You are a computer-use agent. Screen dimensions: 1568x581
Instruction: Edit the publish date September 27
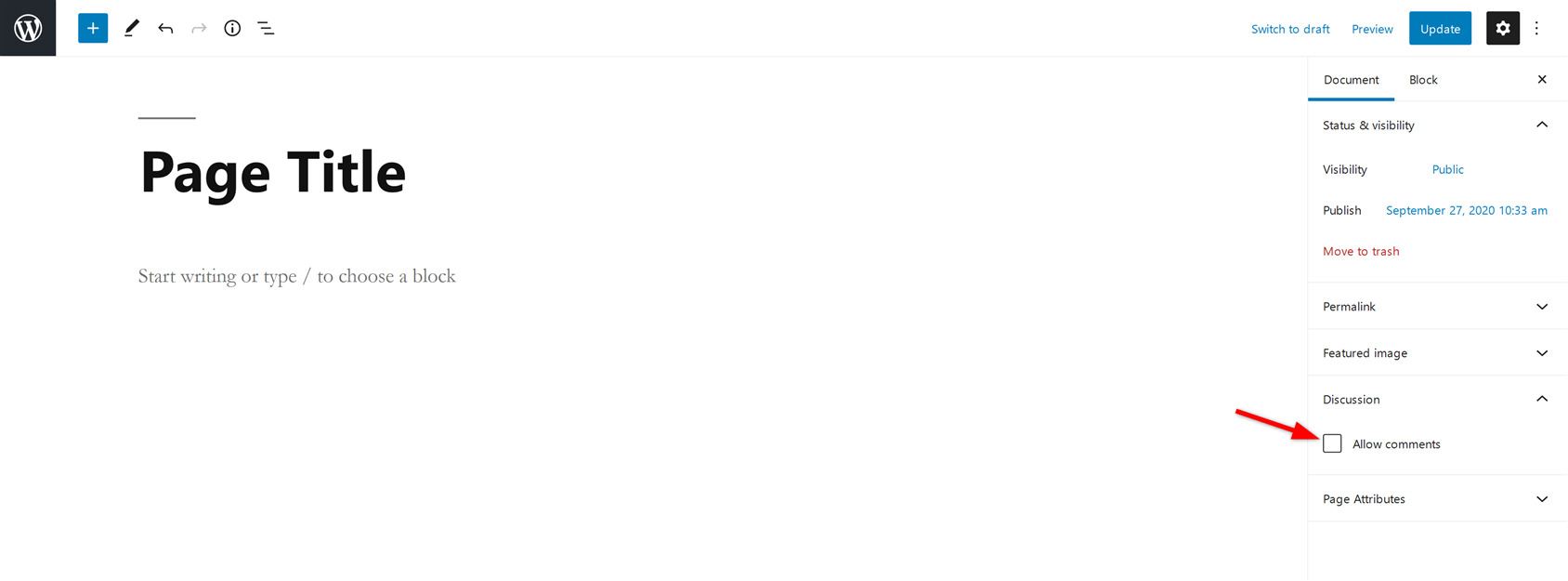(x=1466, y=210)
